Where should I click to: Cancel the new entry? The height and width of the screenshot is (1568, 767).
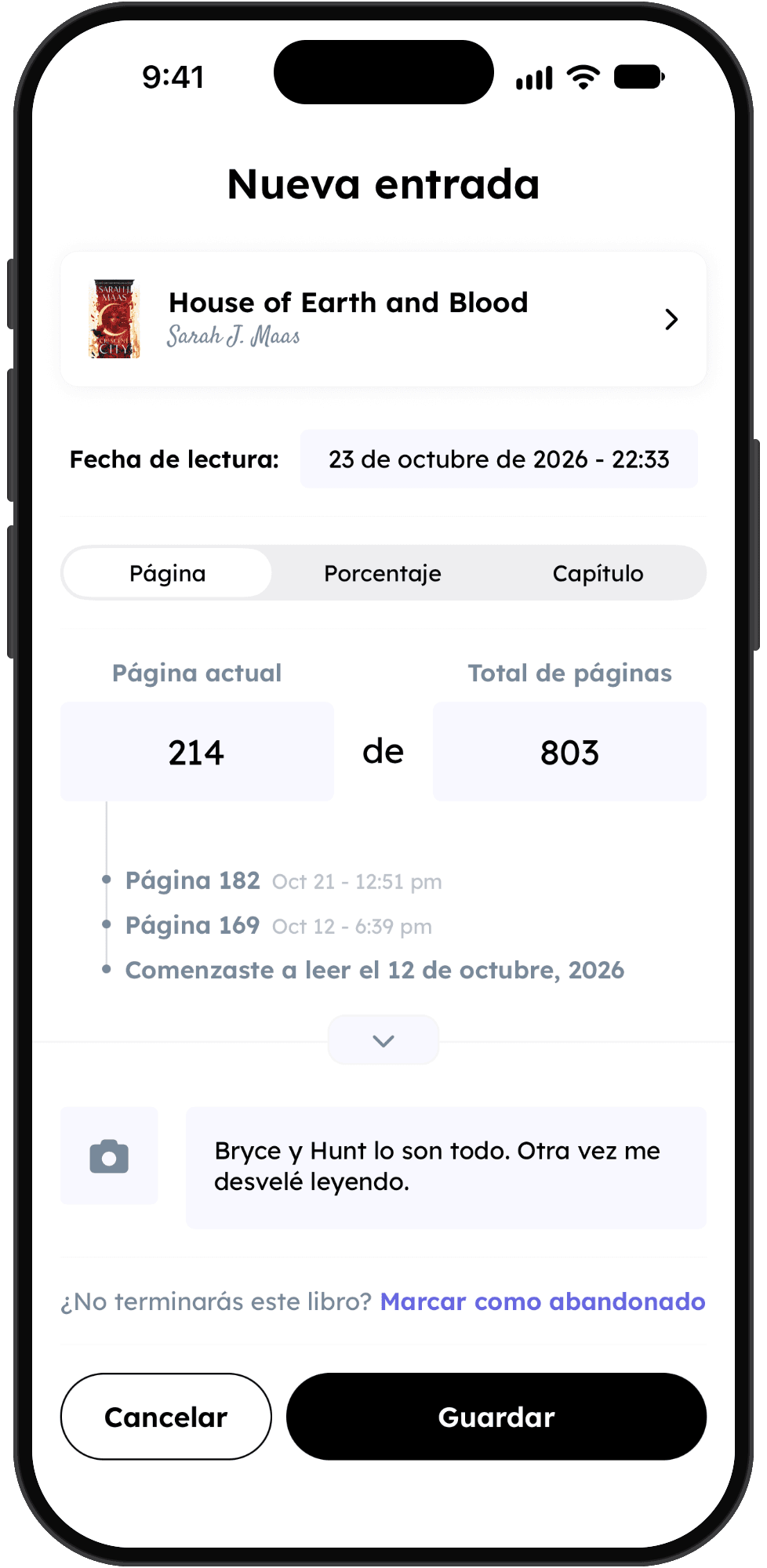click(166, 1417)
